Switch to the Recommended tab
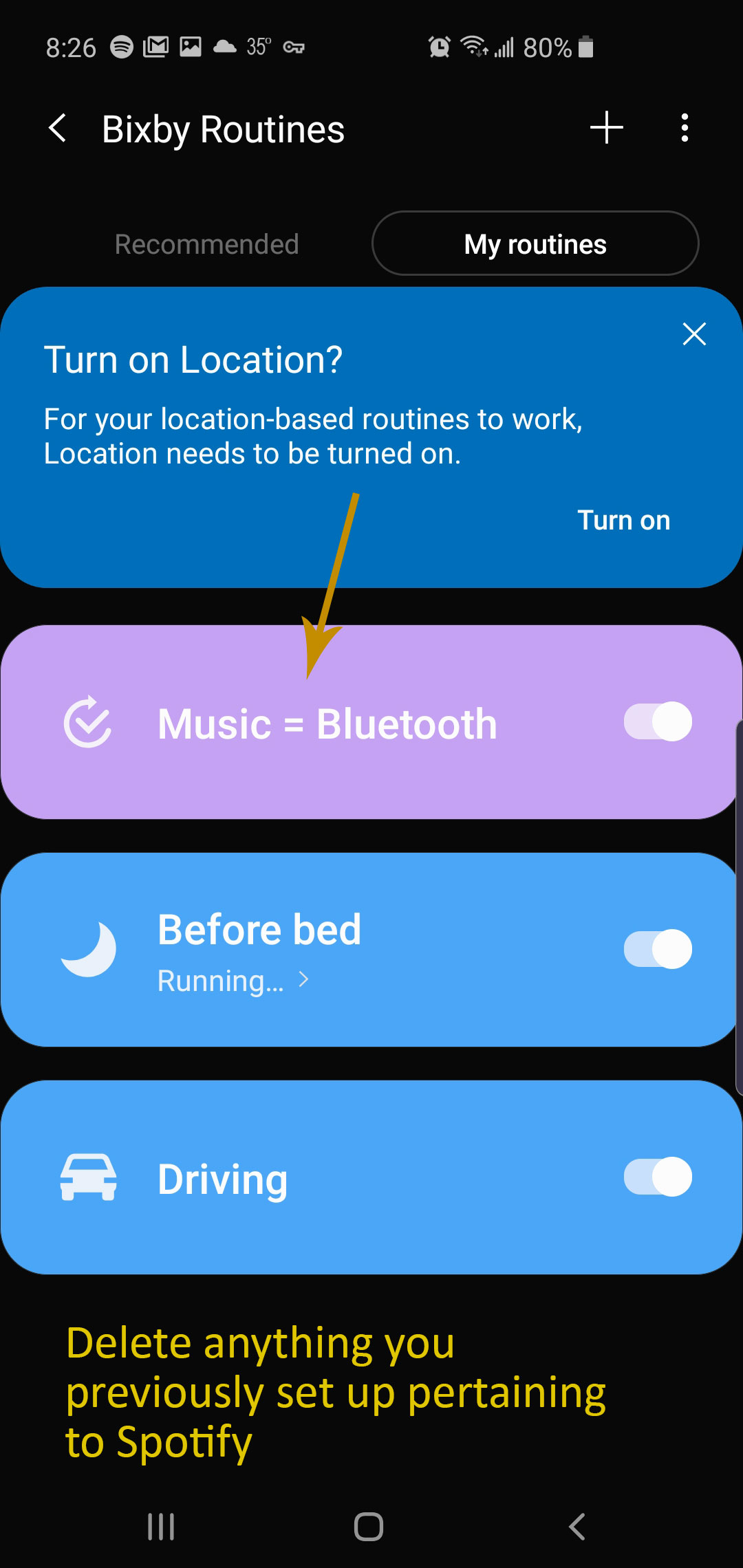 pos(206,244)
